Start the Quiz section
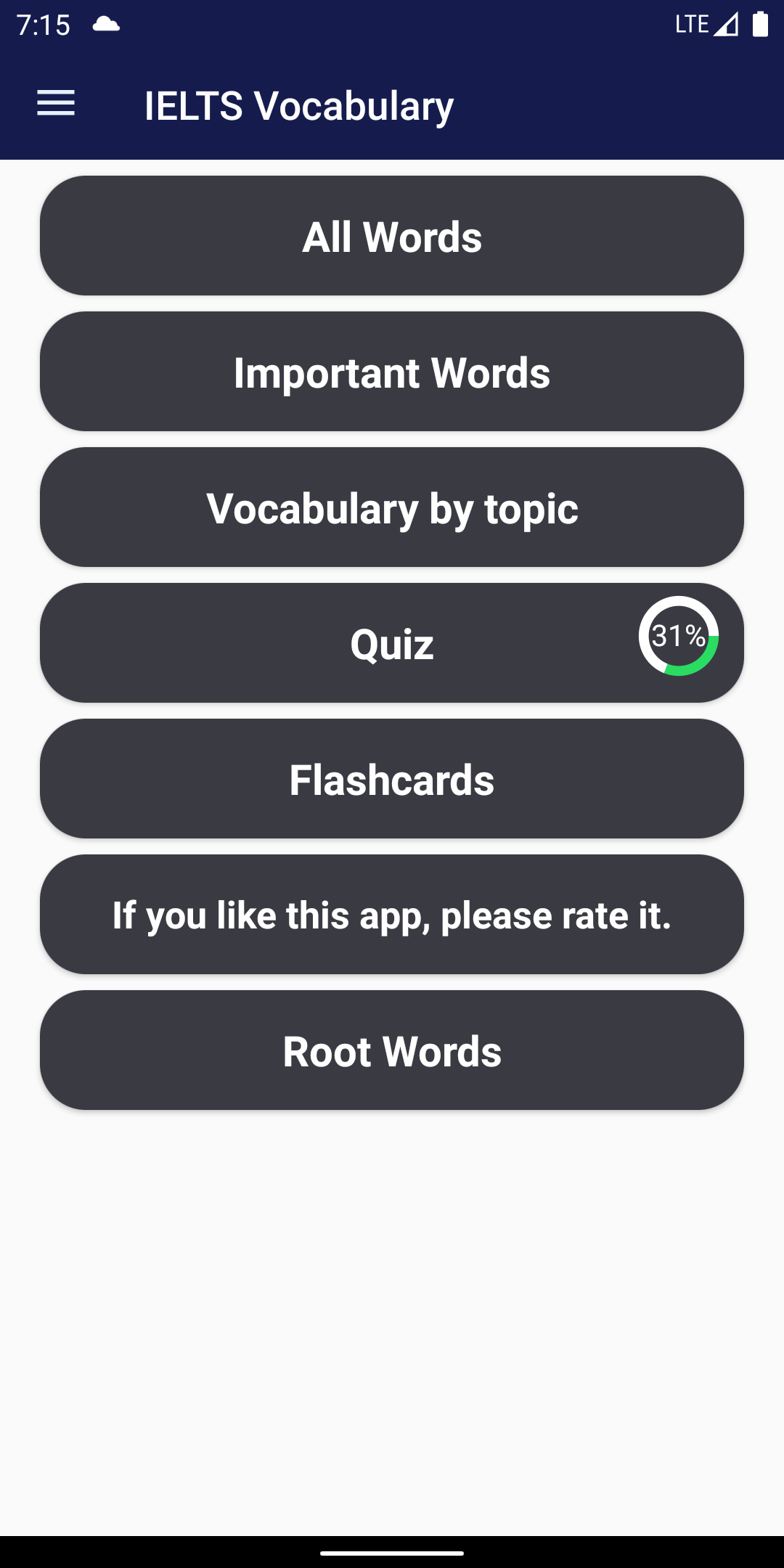Screen dimensions: 784x1568 click(392, 643)
